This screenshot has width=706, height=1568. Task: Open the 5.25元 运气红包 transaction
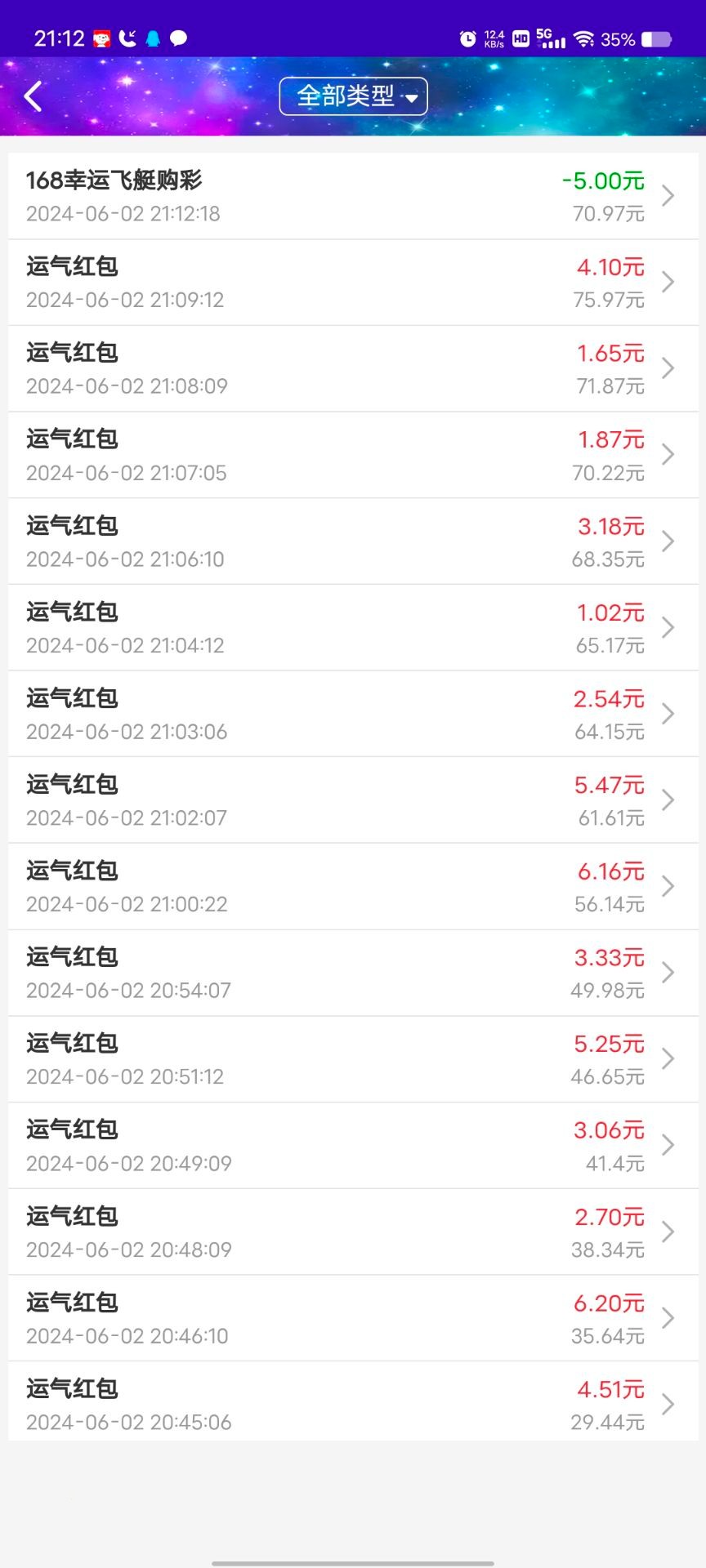coord(353,1059)
